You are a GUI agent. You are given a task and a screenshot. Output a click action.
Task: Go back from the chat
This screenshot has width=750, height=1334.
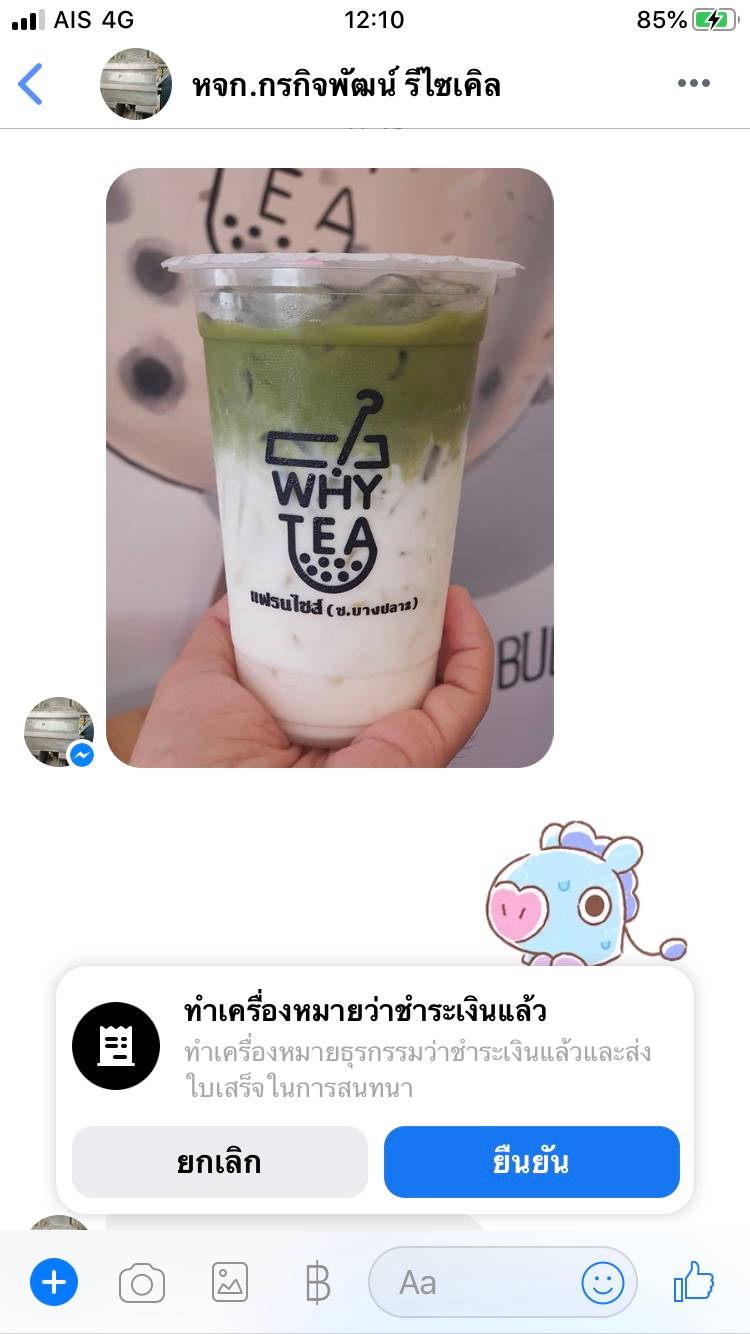click(31, 84)
